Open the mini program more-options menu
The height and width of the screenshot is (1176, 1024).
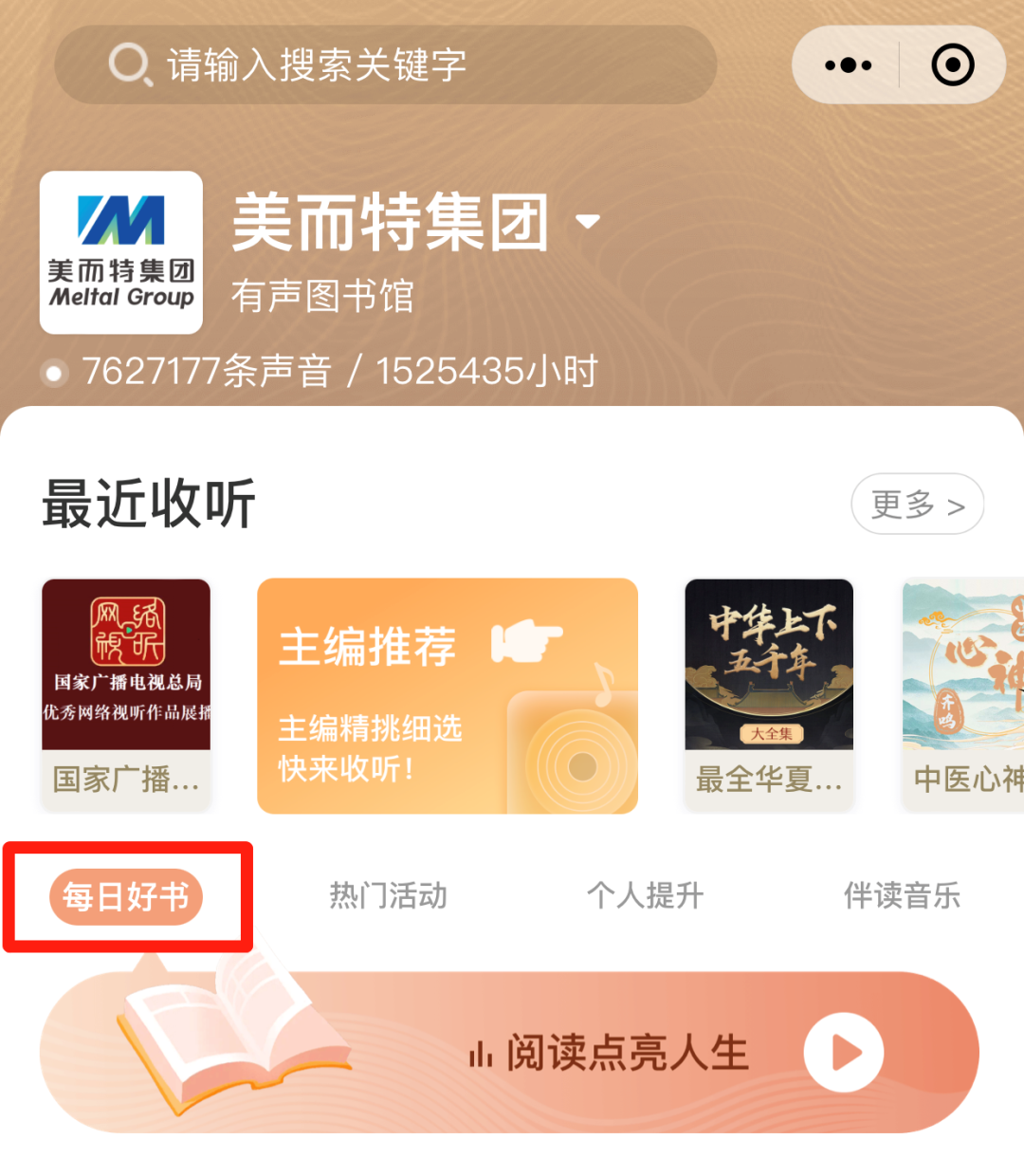(848, 65)
